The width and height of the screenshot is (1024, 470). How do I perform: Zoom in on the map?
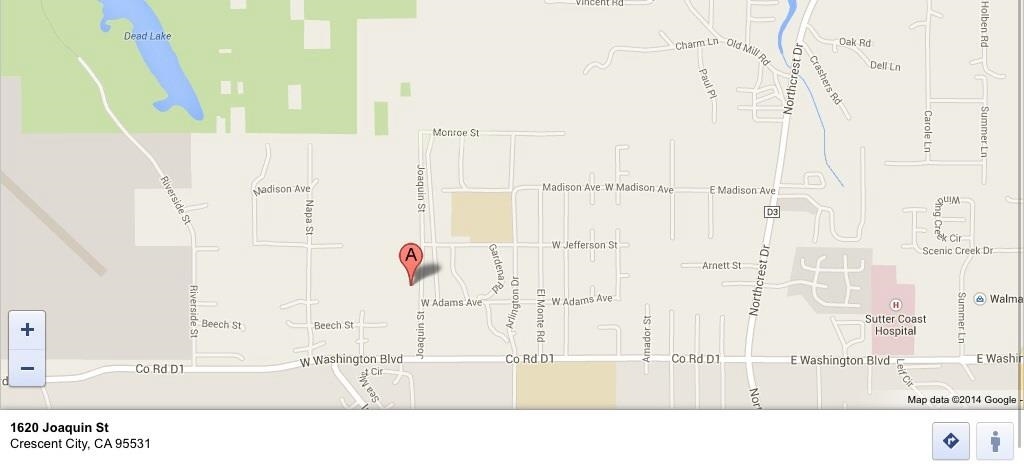pyautogui.click(x=27, y=330)
